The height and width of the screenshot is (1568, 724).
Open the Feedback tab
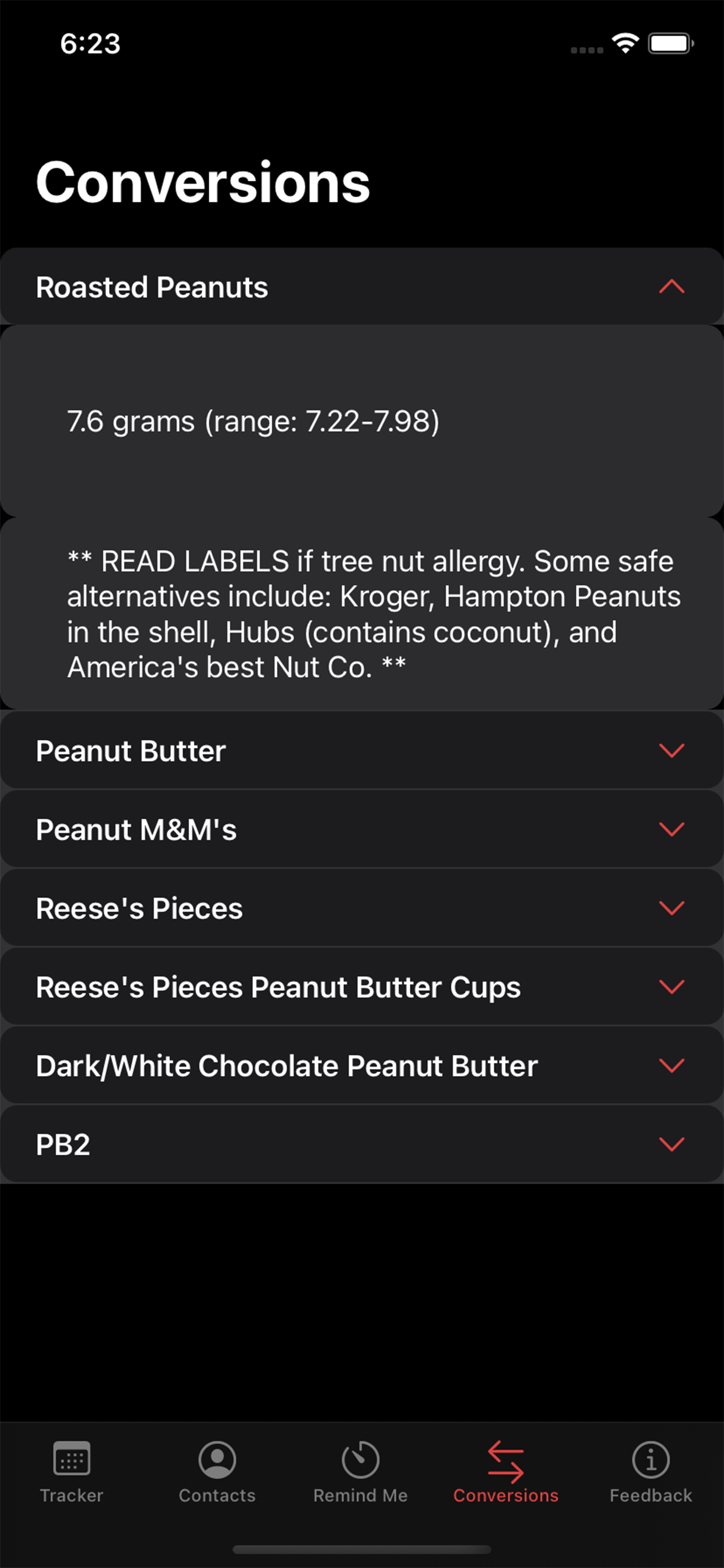[651, 1472]
